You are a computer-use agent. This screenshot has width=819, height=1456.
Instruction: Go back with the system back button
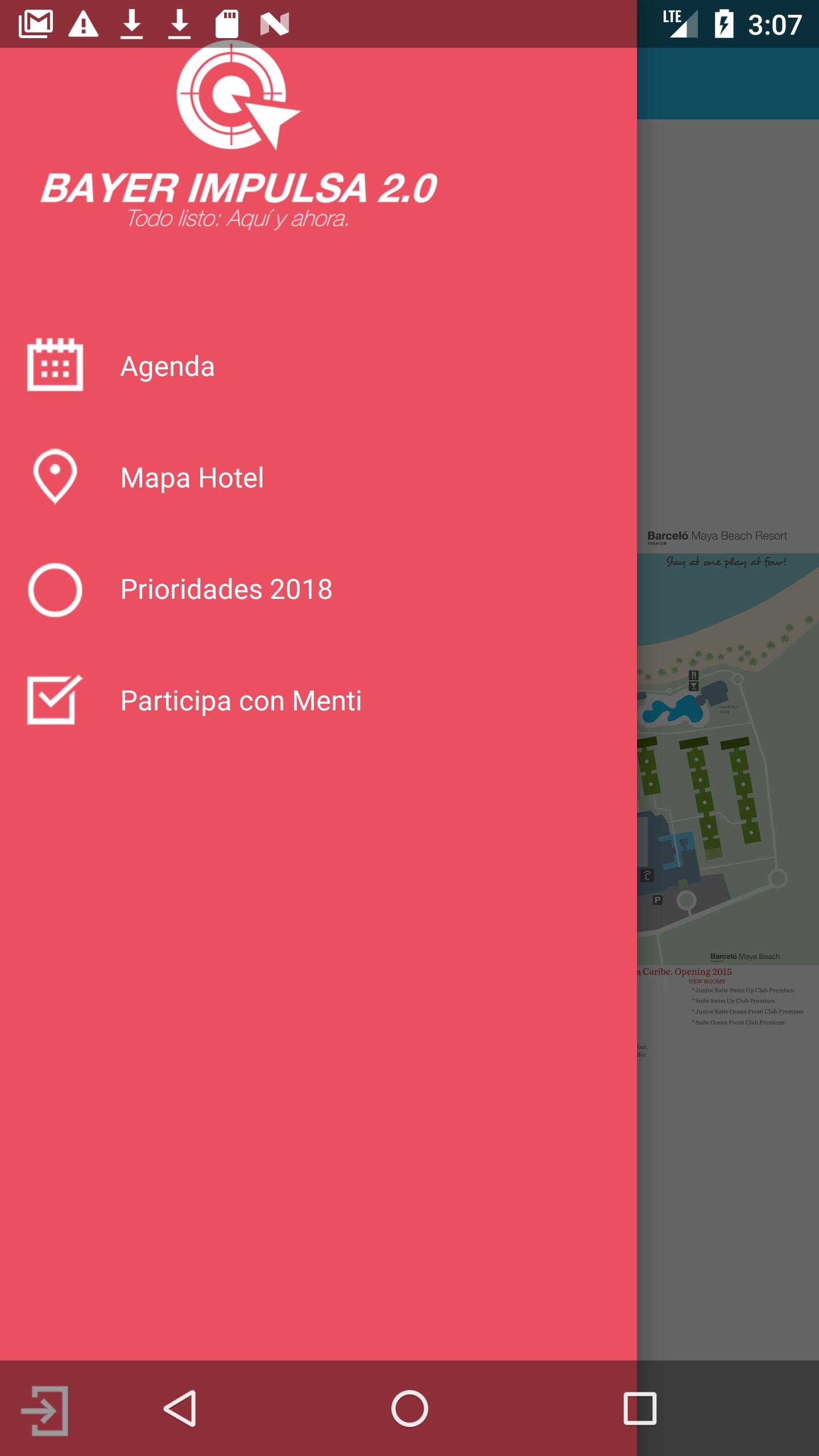pyautogui.click(x=181, y=1408)
